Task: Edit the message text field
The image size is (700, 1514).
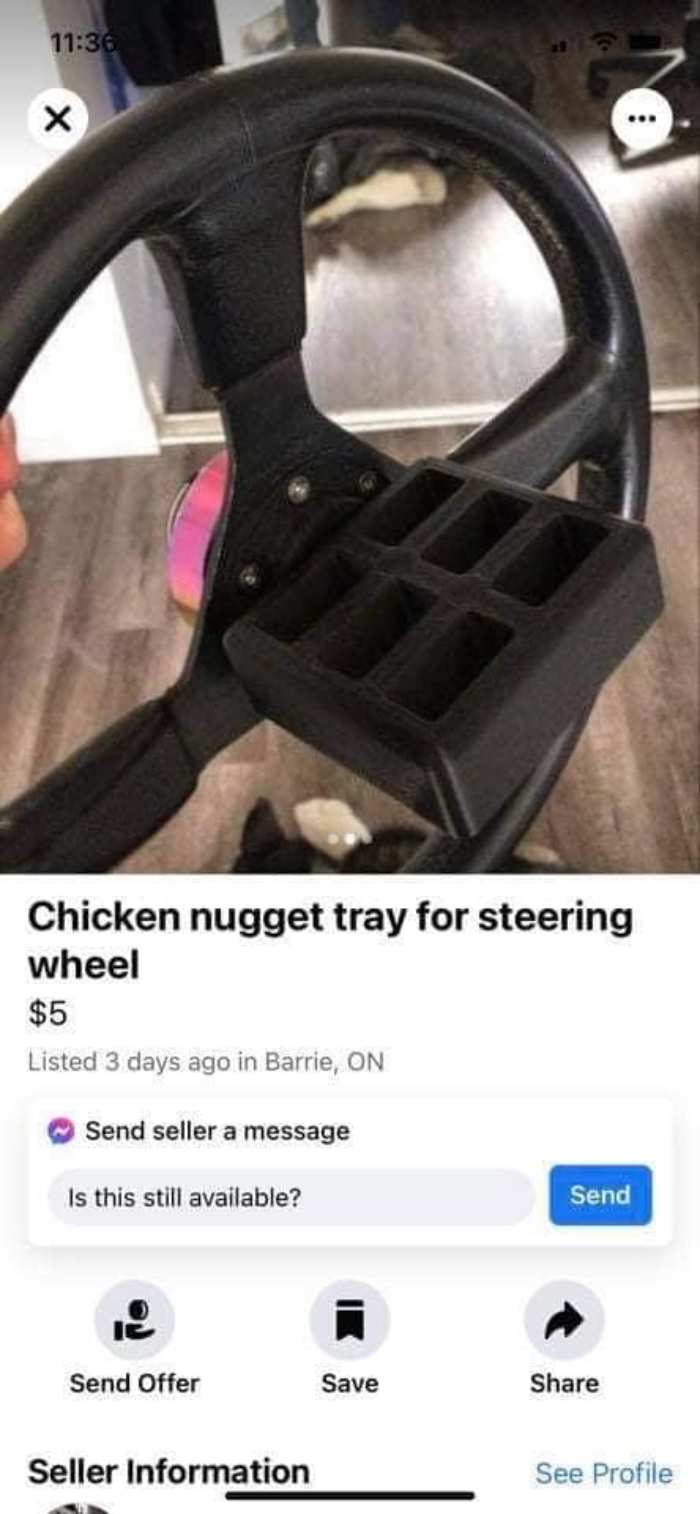Action: click(x=290, y=1197)
